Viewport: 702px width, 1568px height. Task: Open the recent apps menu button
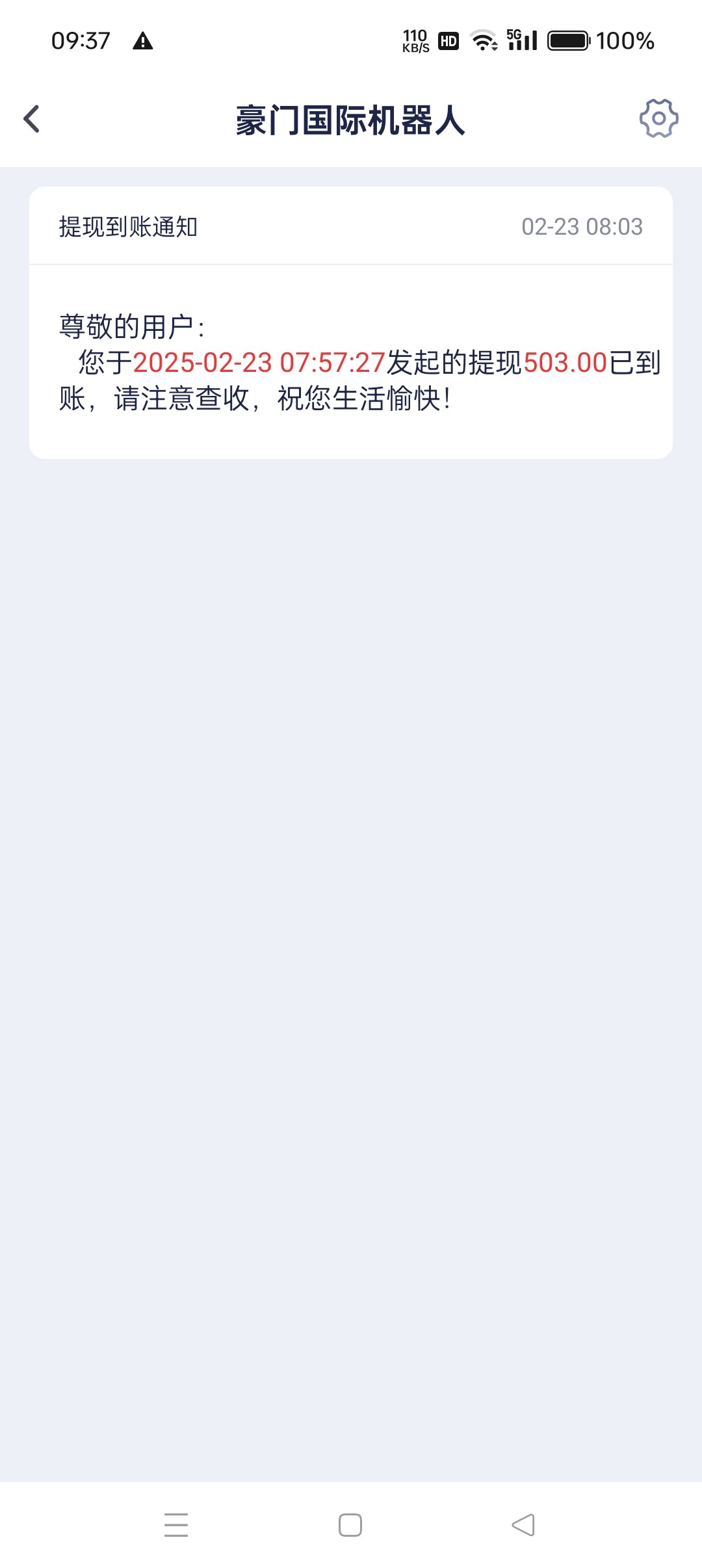point(176,1525)
